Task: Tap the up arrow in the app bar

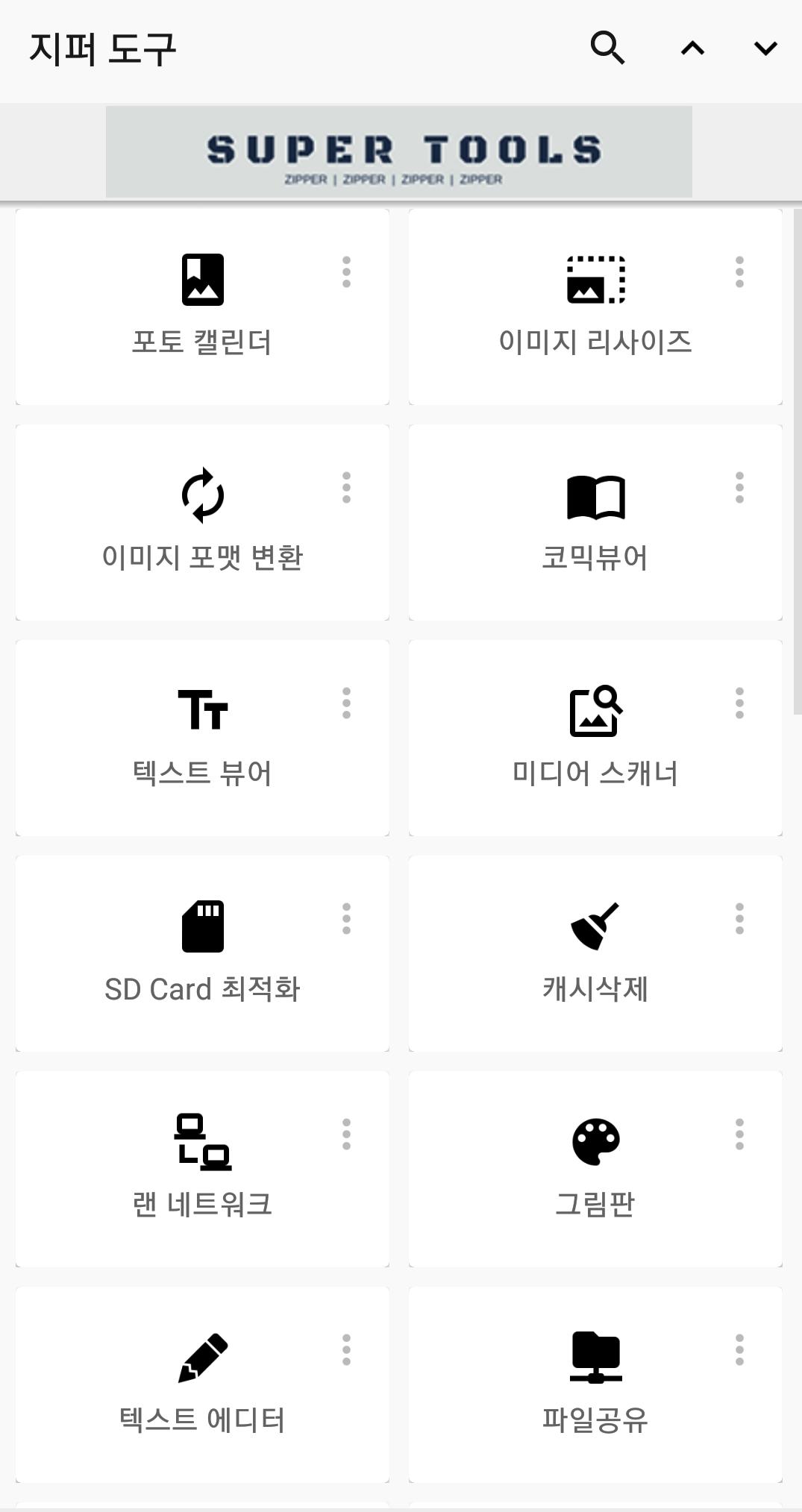Action: pyautogui.click(x=692, y=48)
